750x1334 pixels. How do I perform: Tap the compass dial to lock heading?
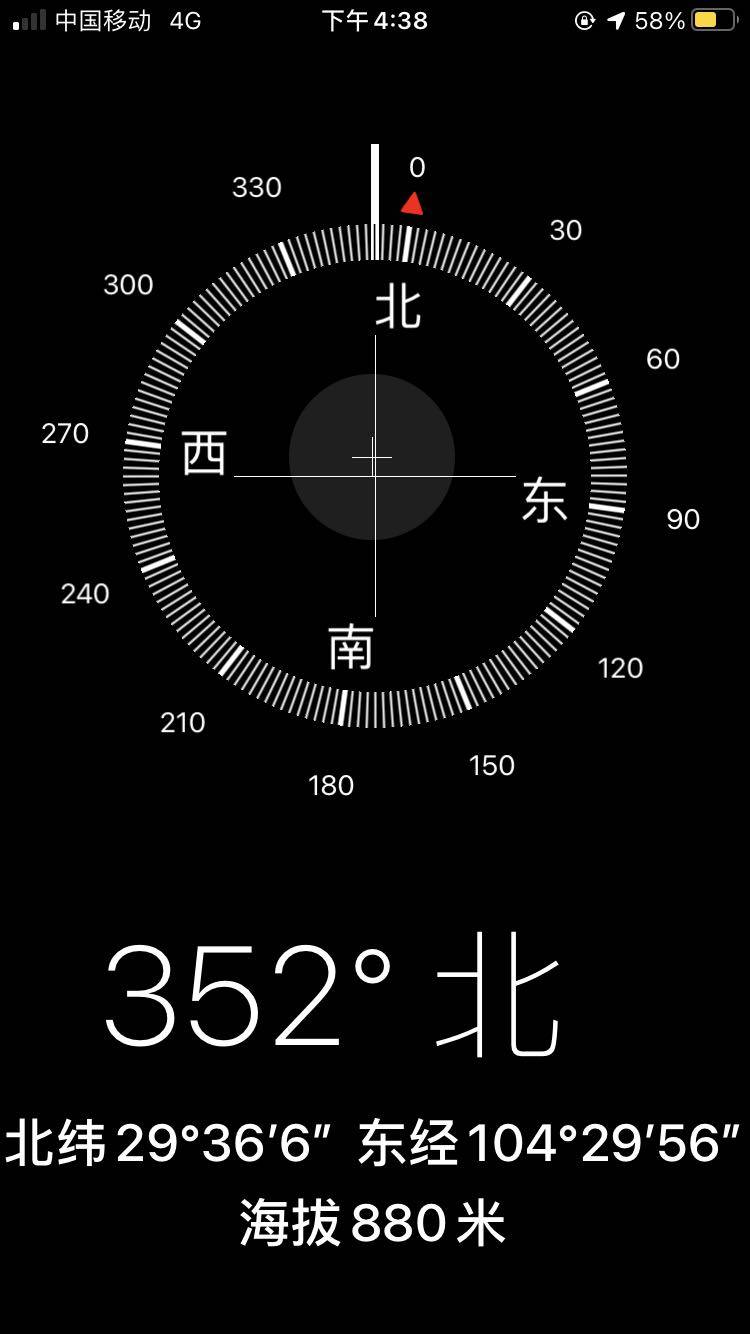click(x=374, y=475)
